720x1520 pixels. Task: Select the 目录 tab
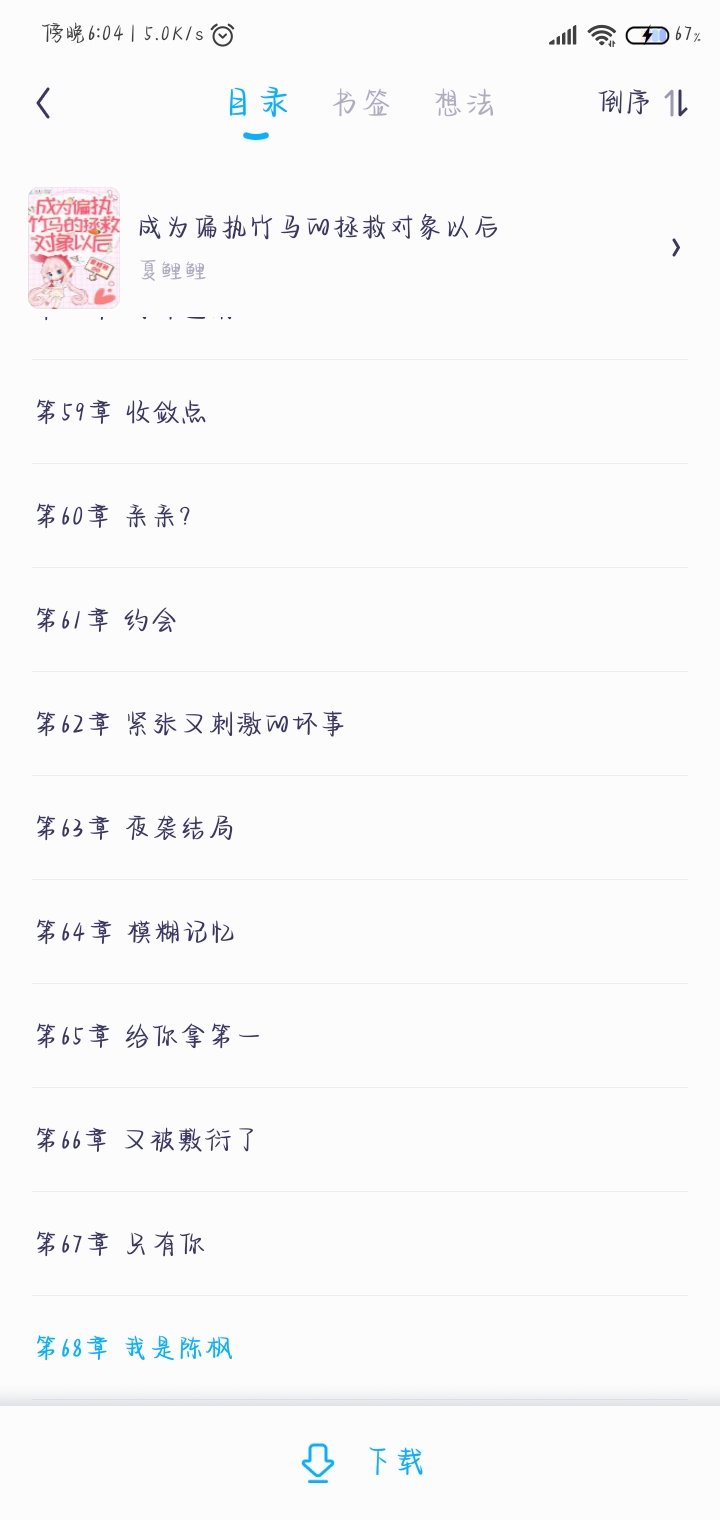coord(258,103)
